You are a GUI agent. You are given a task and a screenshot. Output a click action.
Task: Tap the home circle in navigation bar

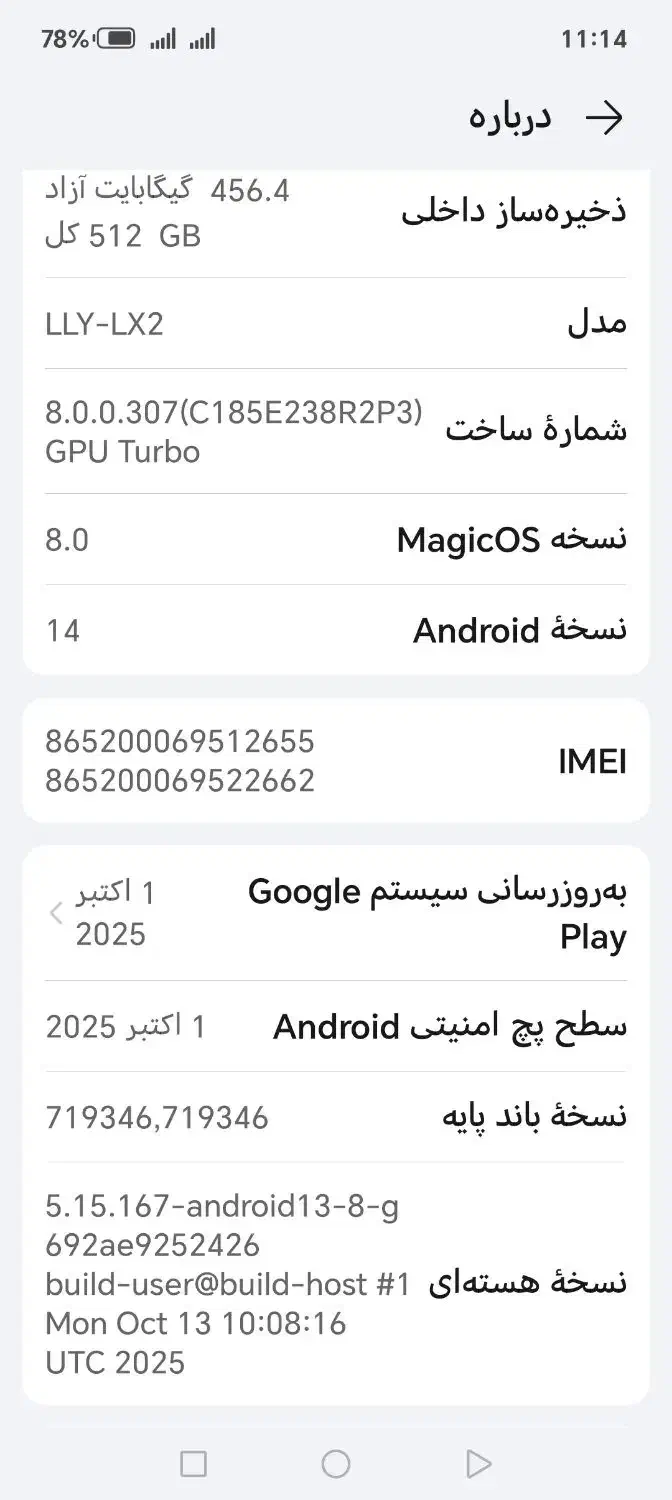pyautogui.click(x=336, y=1464)
